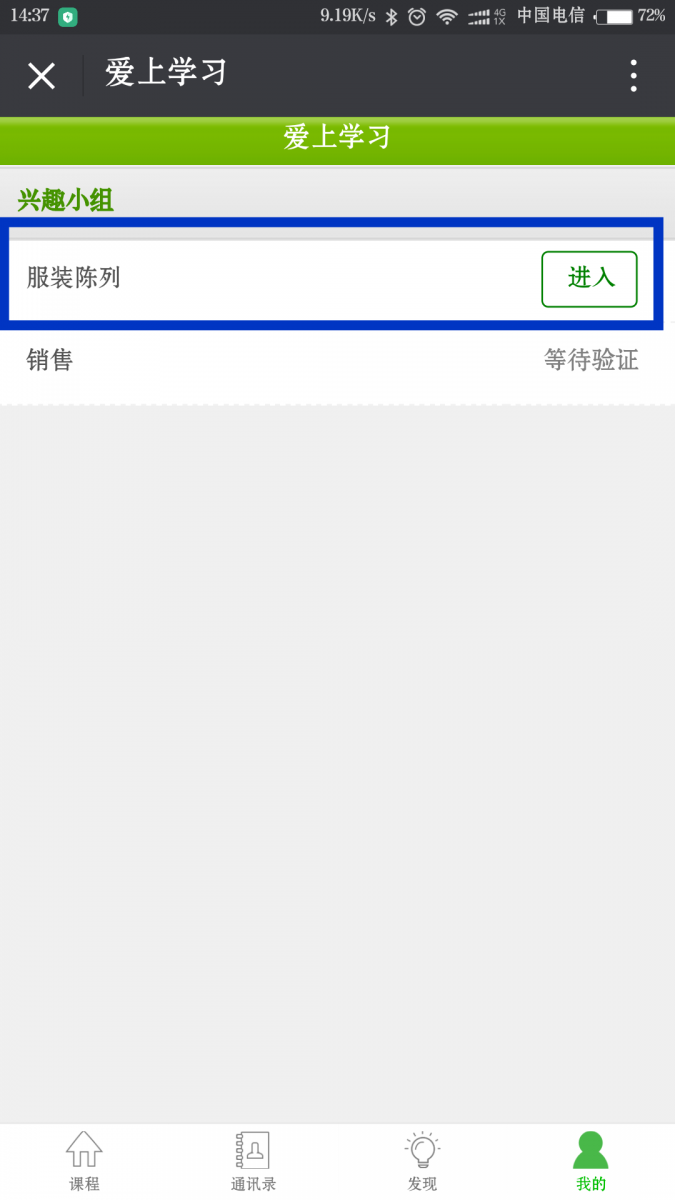Tap 进入 for the 服装陈列 group
This screenshot has height=1200, width=675.
[x=589, y=279]
